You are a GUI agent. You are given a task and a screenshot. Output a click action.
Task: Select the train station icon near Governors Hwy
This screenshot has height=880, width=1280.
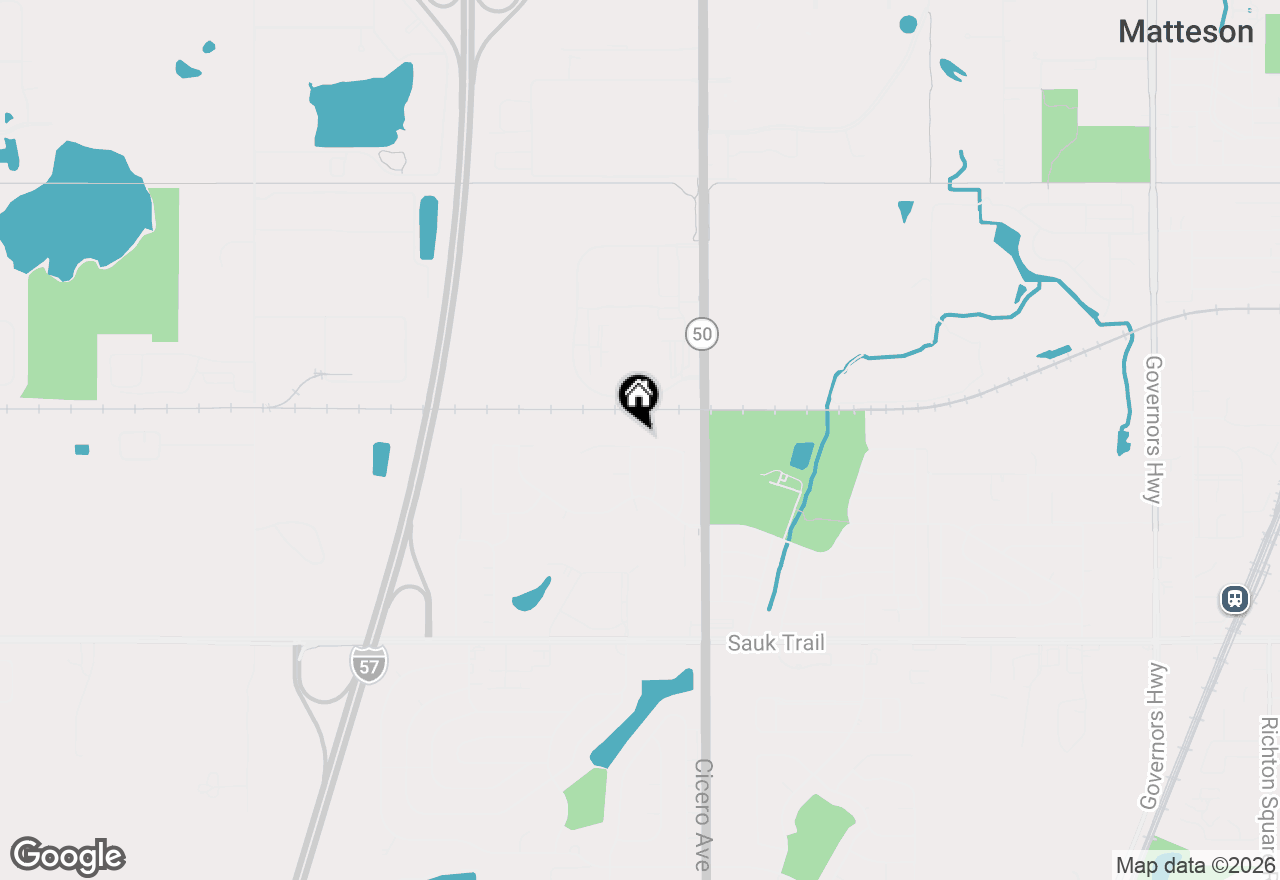click(1235, 599)
